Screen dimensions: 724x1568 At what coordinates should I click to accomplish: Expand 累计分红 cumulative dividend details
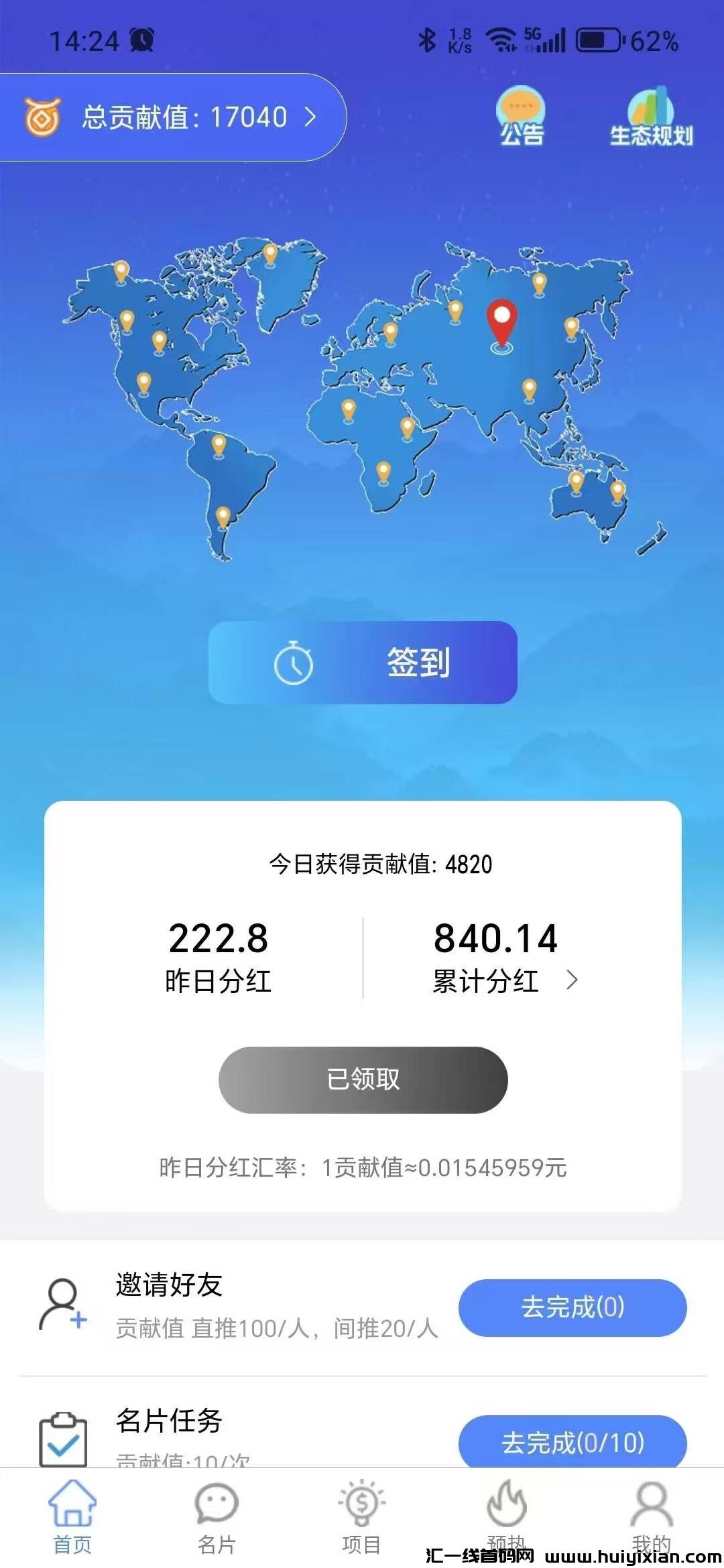click(574, 981)
